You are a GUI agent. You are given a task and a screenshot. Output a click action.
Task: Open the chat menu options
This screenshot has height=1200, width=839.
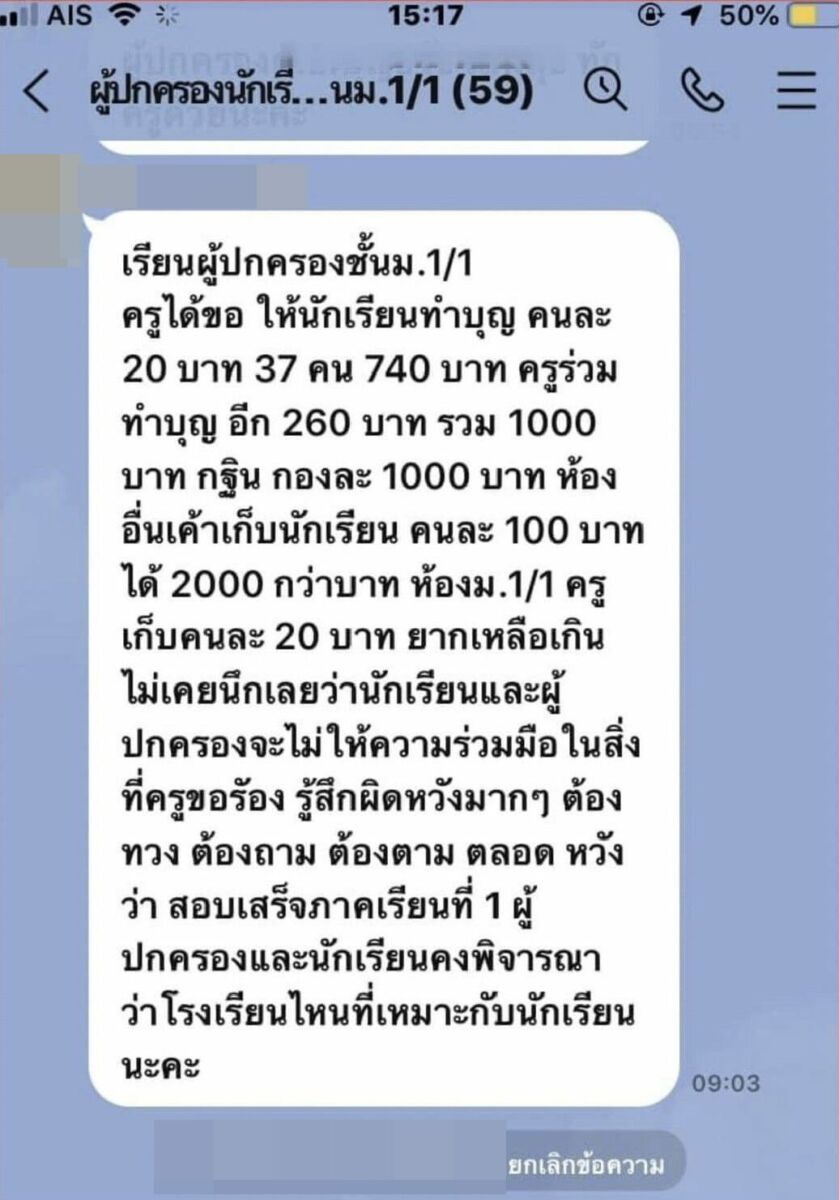point(796,92)
